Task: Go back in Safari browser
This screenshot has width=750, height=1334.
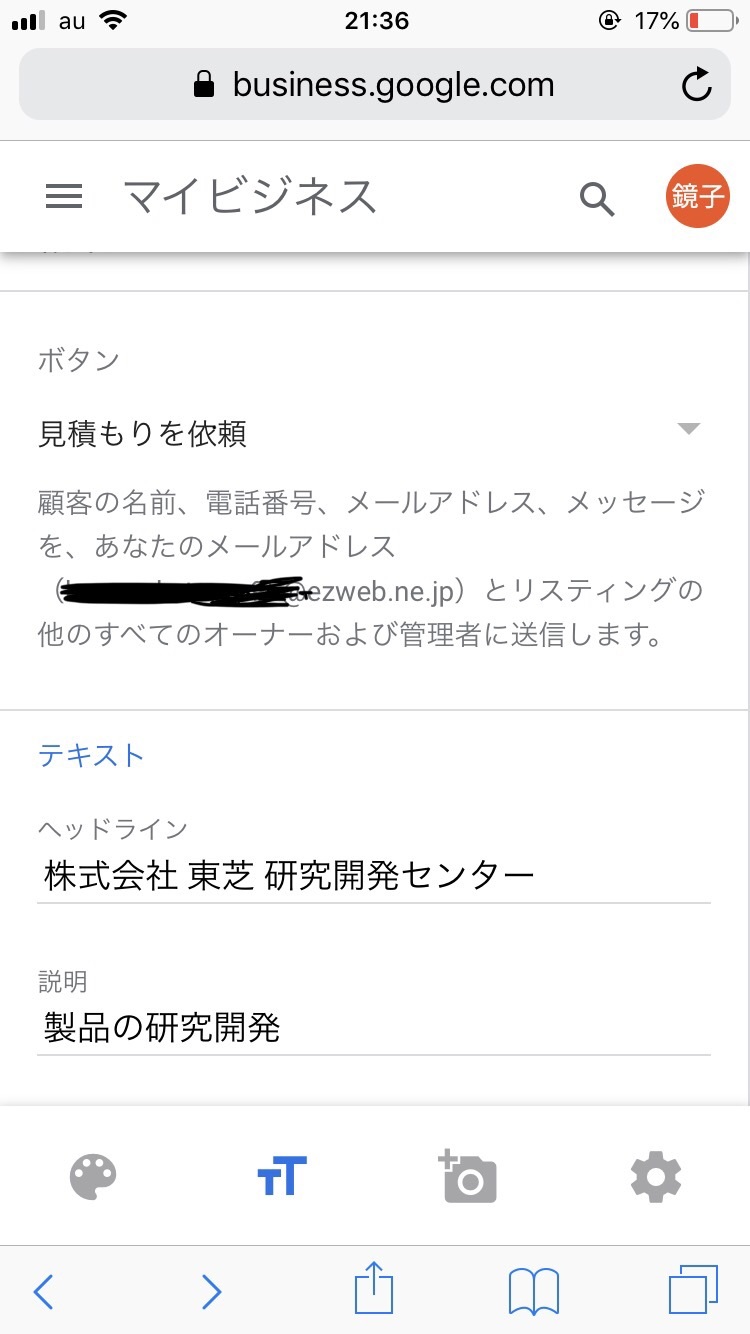Action: (43, 1291)
